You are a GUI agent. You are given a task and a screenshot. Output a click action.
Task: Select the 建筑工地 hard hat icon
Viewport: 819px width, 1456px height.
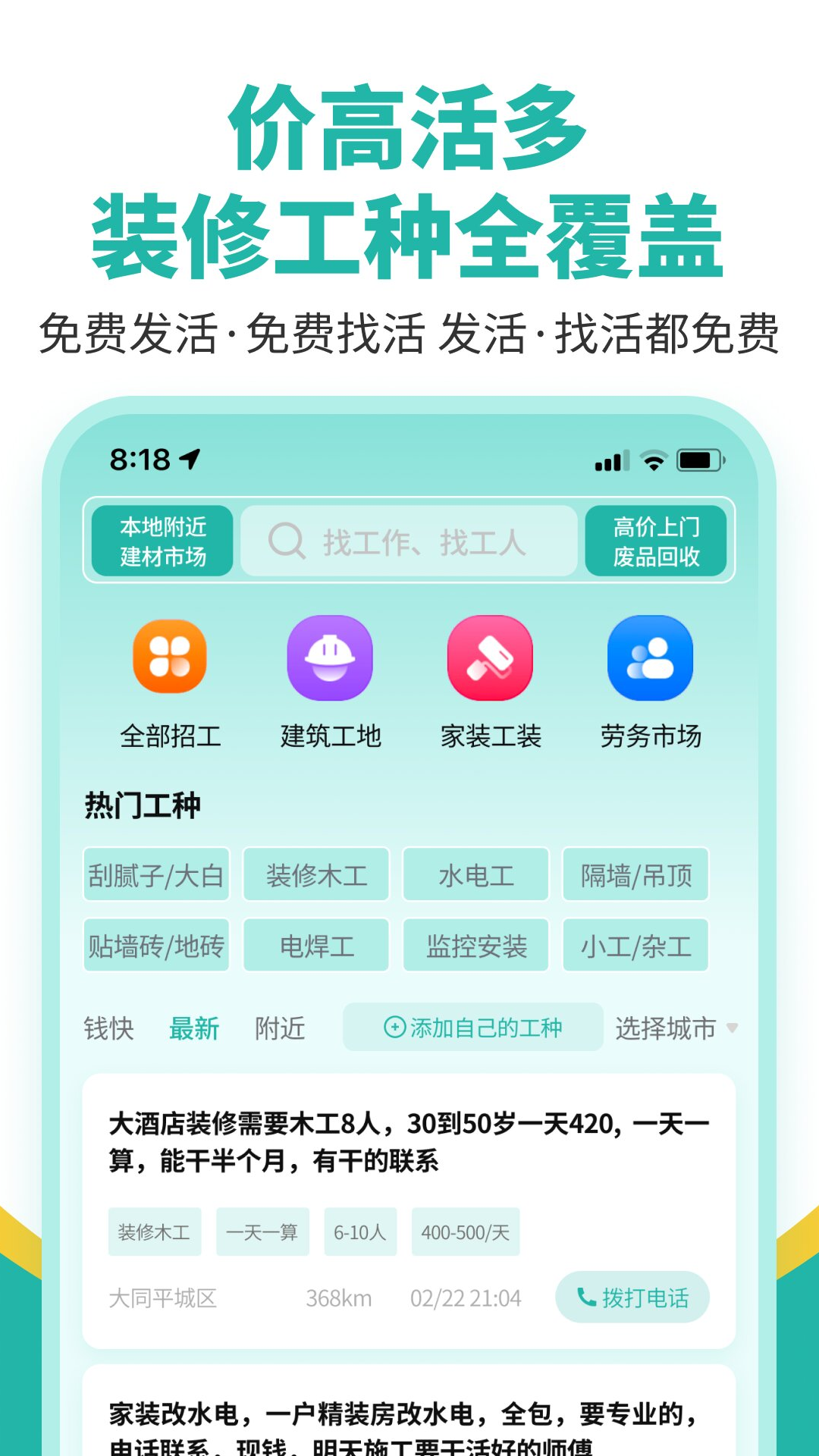pyautogui.click(x=331, y=660)
